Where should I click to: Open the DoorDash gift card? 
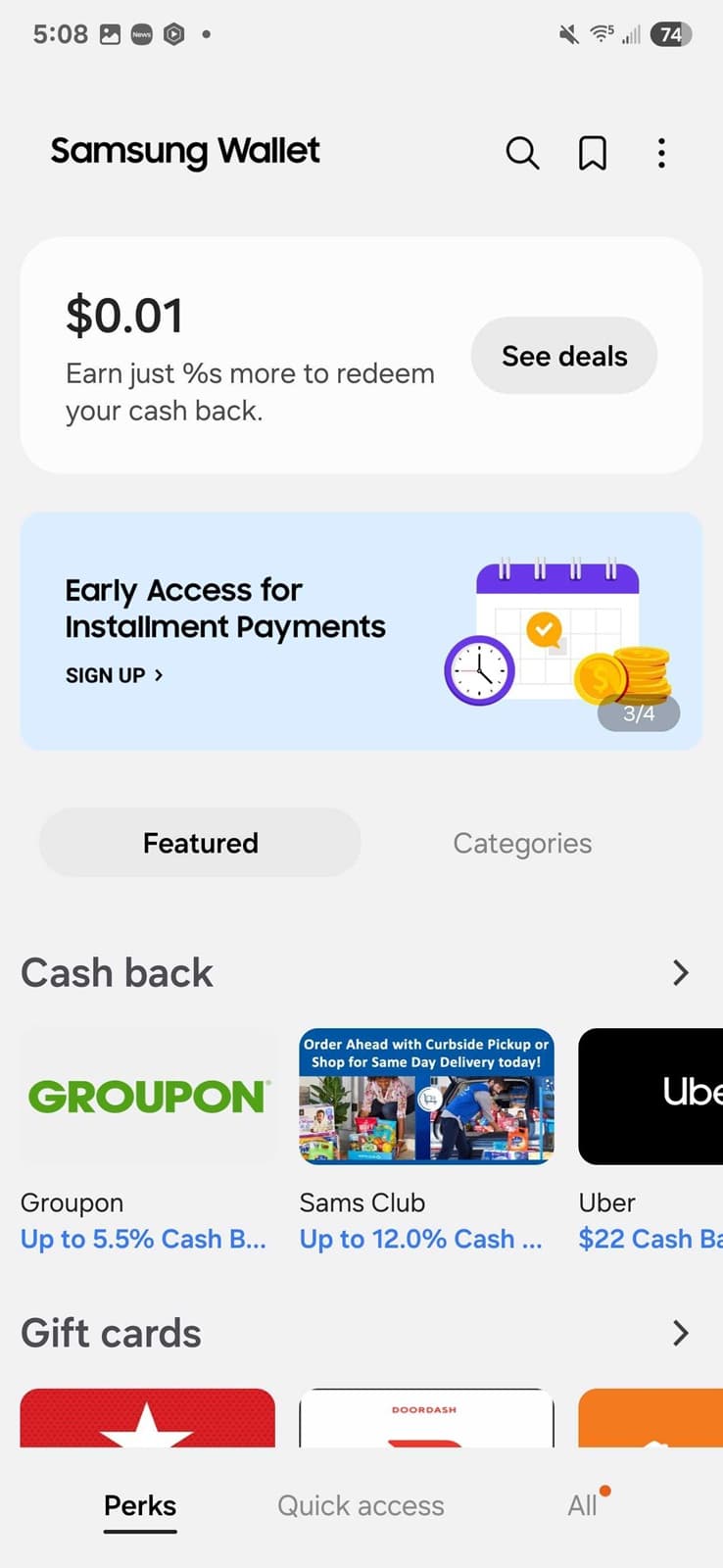(x=426, y=1417)
